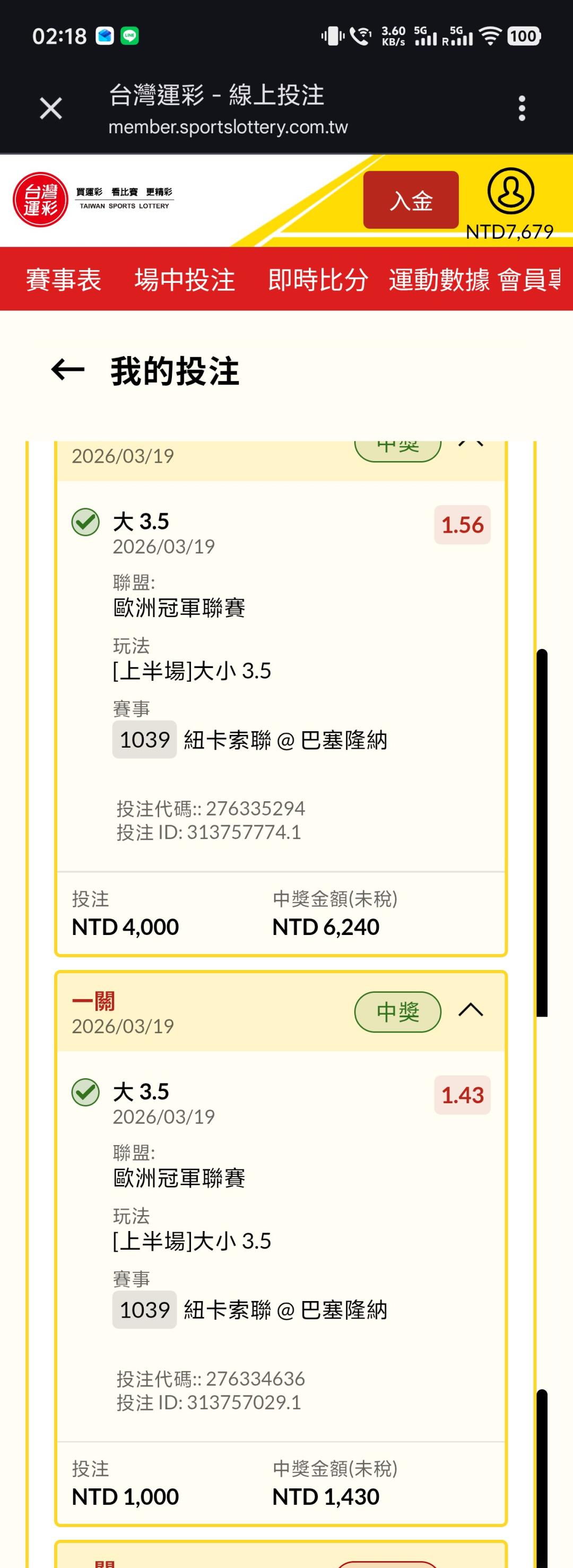
Task: Go to the 賽事表 tab
Action: click(x=63, y=280)
